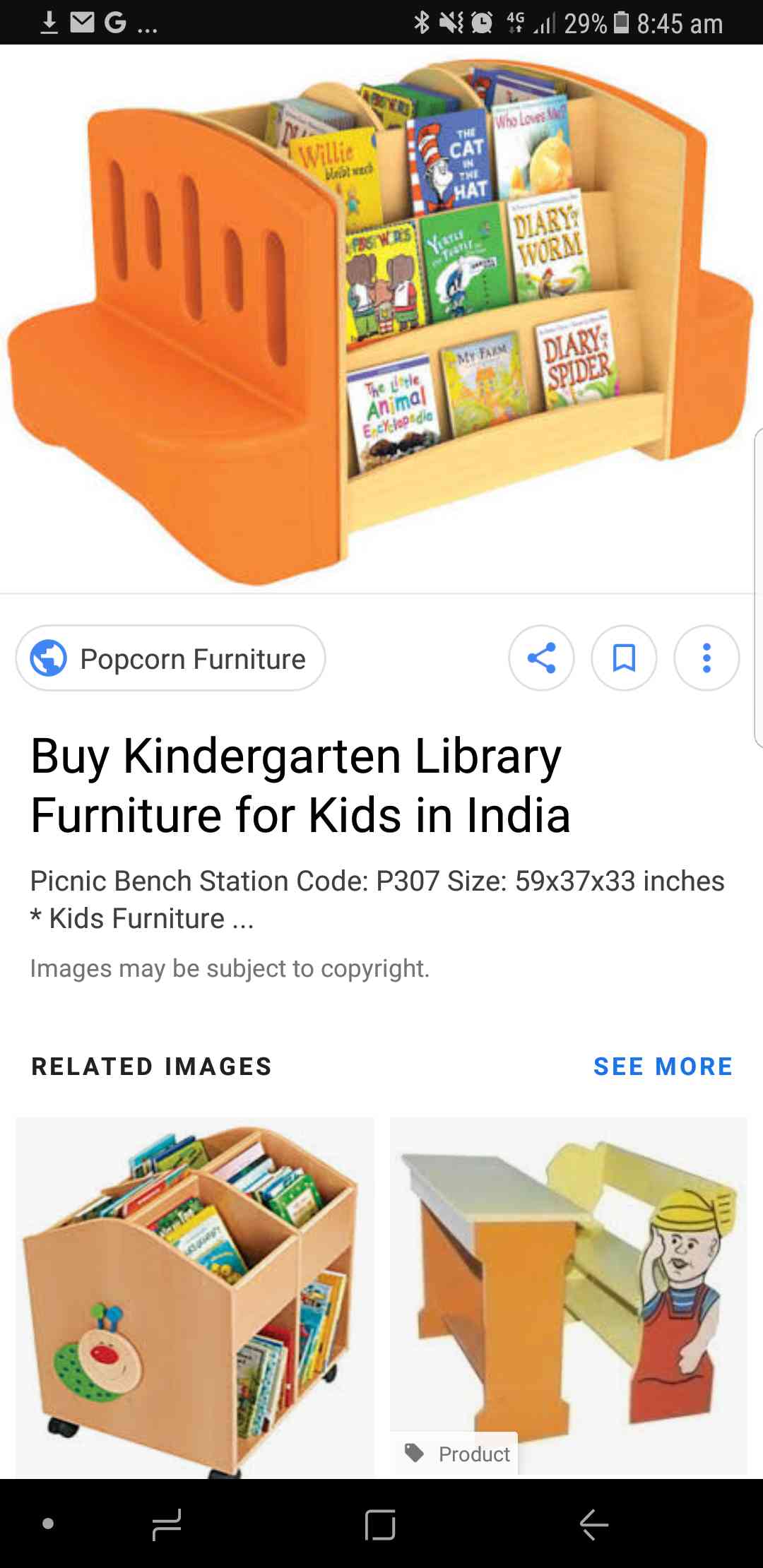Share this image
Image resolution: width=763 pixels, height=1568 pixels.
(x=541, y=658)
